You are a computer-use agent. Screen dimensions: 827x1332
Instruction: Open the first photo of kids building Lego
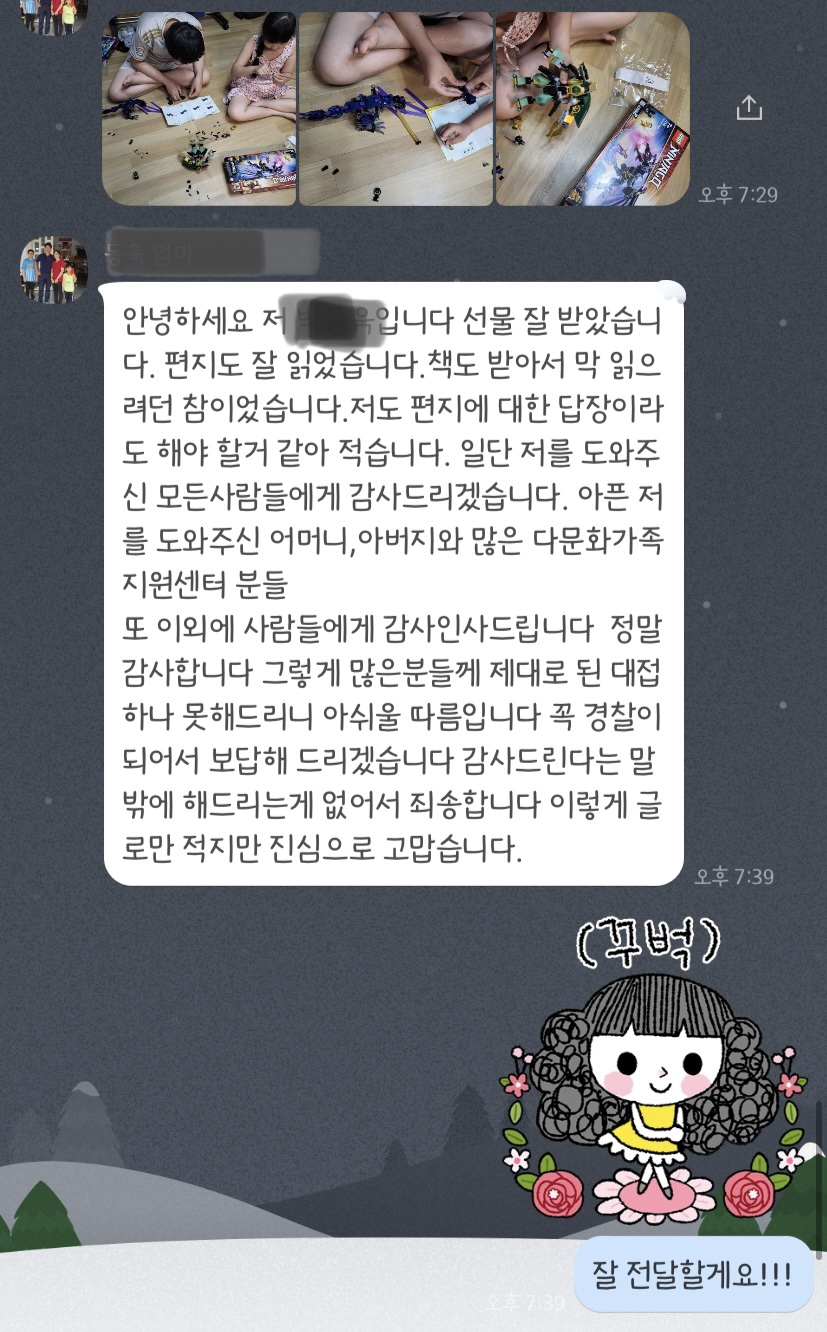click(x=199, y=110)
